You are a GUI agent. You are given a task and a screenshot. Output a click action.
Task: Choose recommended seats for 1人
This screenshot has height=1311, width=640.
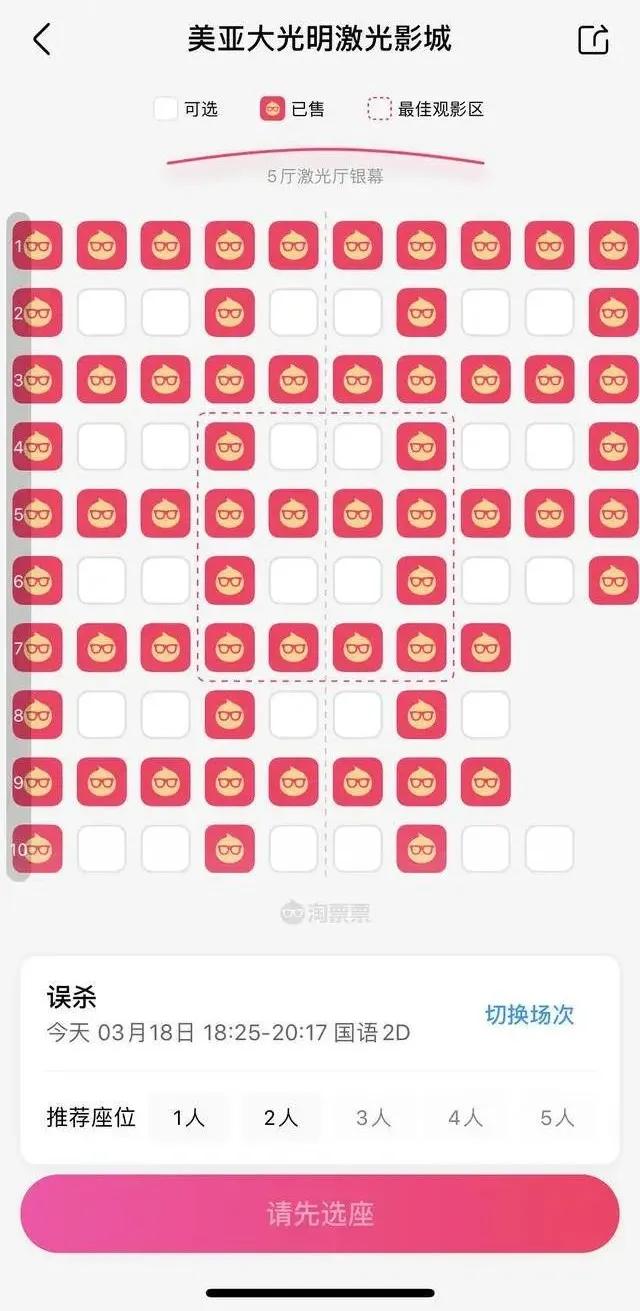(x=189, y=1118)
